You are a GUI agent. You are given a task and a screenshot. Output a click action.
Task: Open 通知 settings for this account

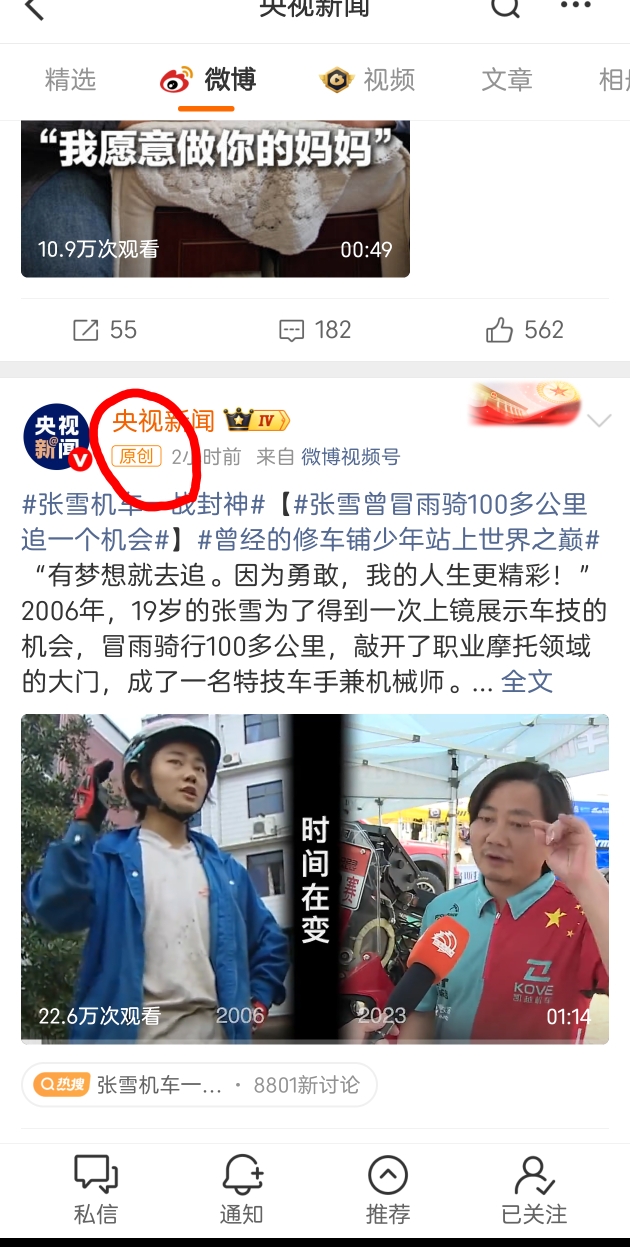tap(241, 1190)
